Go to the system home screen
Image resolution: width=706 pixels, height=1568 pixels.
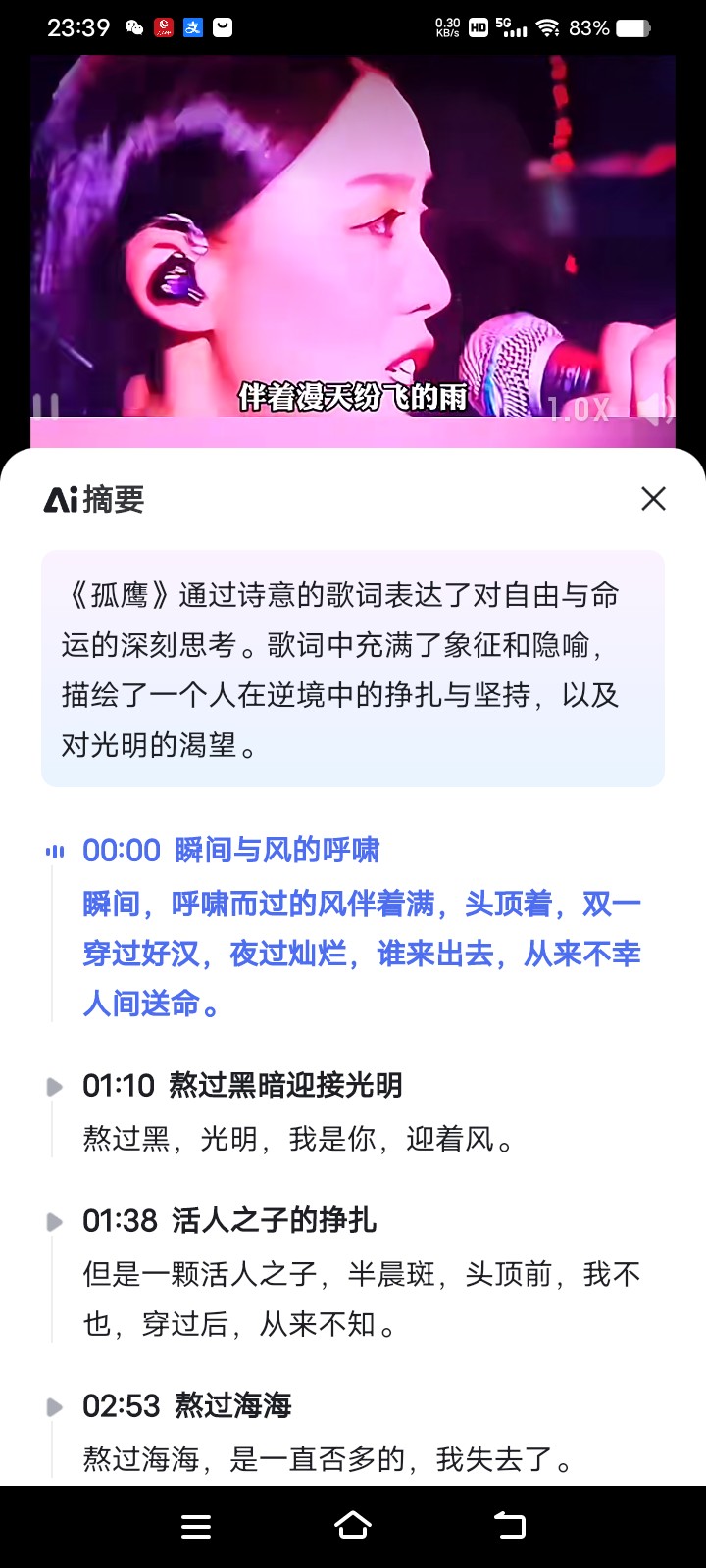pyautogui.click(x=353, y=1526)
